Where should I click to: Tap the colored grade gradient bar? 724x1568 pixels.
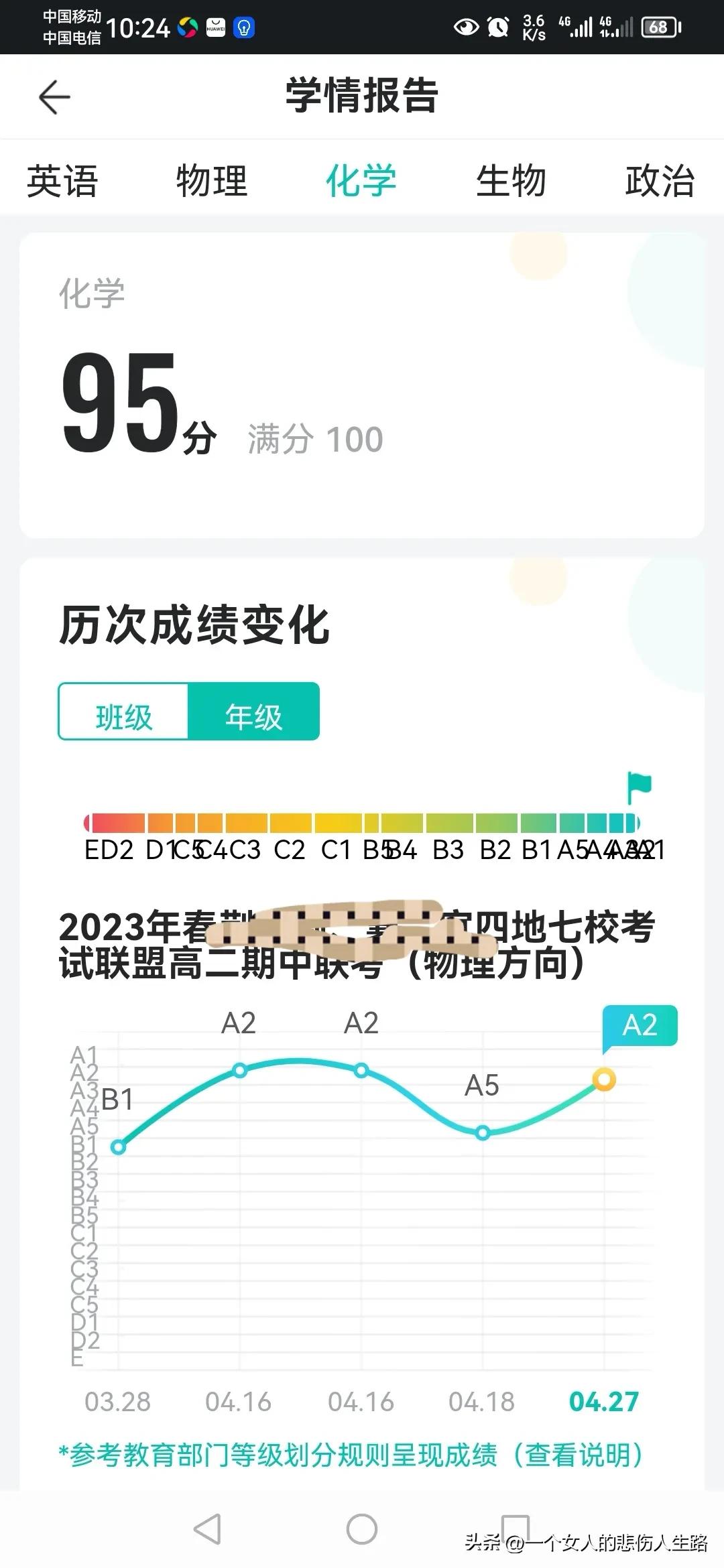coord(362,819)
